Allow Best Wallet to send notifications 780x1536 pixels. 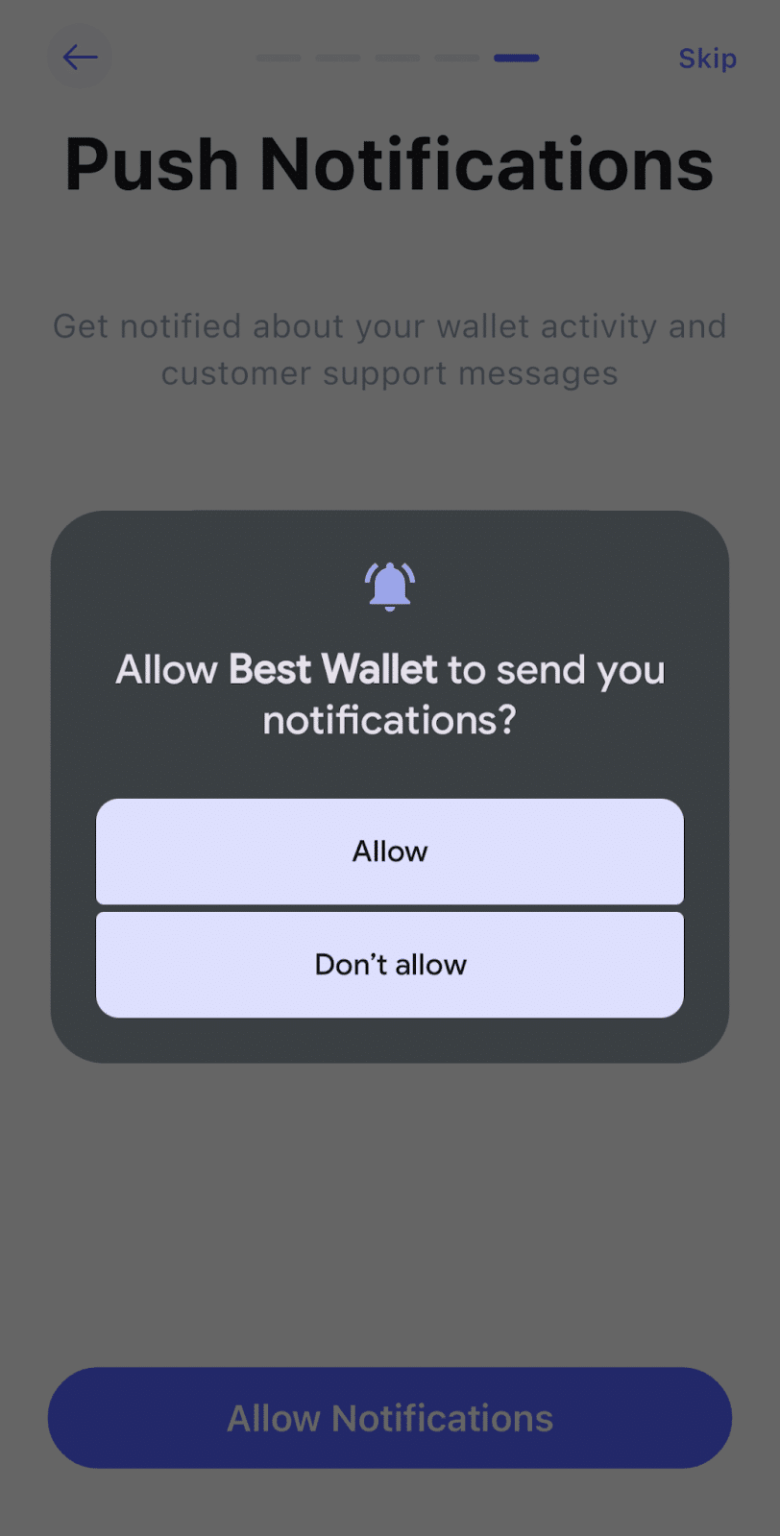tap(390, 851)
